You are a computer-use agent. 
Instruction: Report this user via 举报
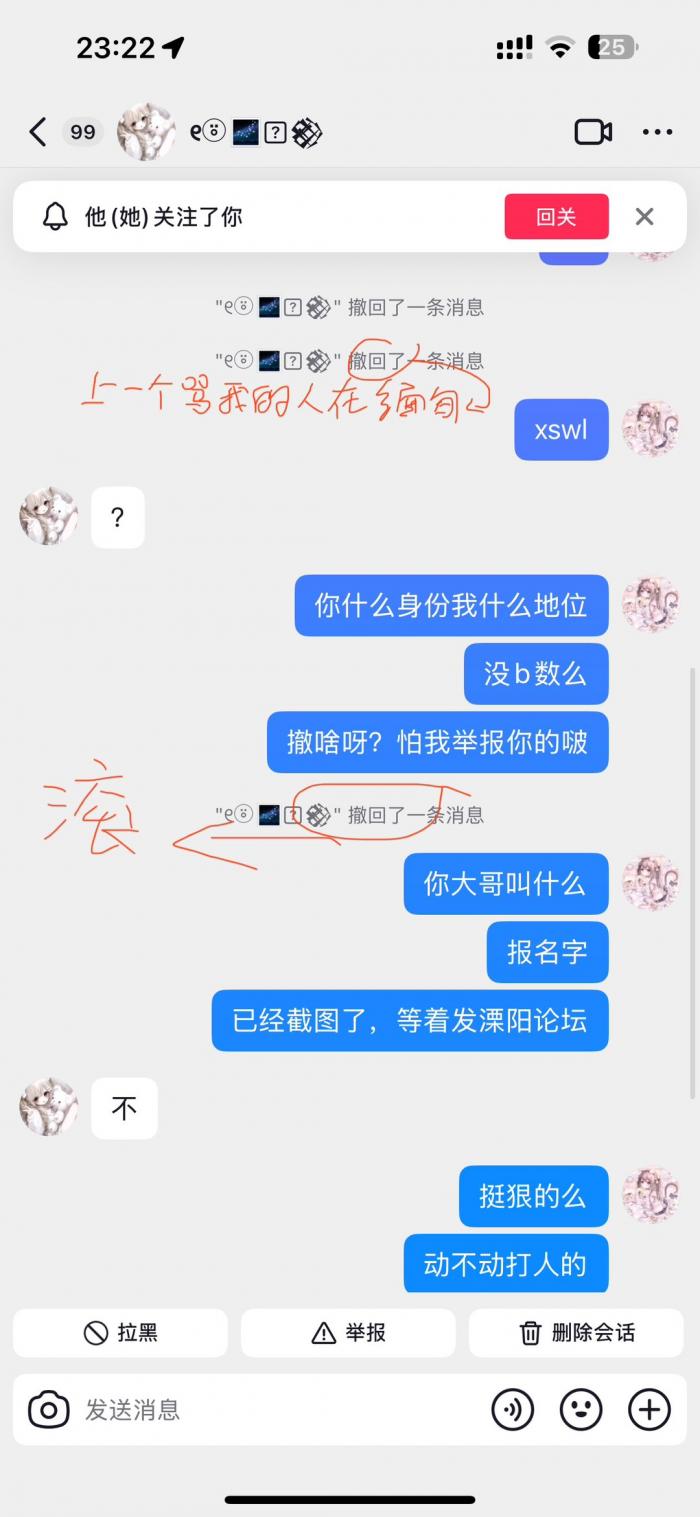pyautogui.click(x=348, y=1333)
